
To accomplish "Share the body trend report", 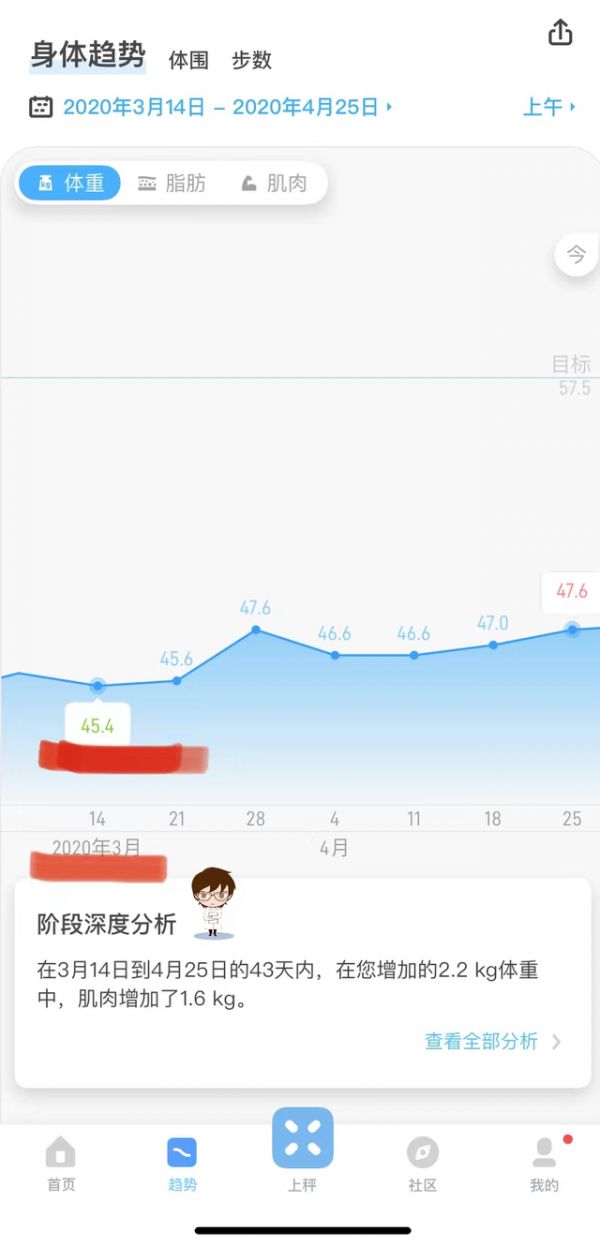I will (x=560, y=33).
